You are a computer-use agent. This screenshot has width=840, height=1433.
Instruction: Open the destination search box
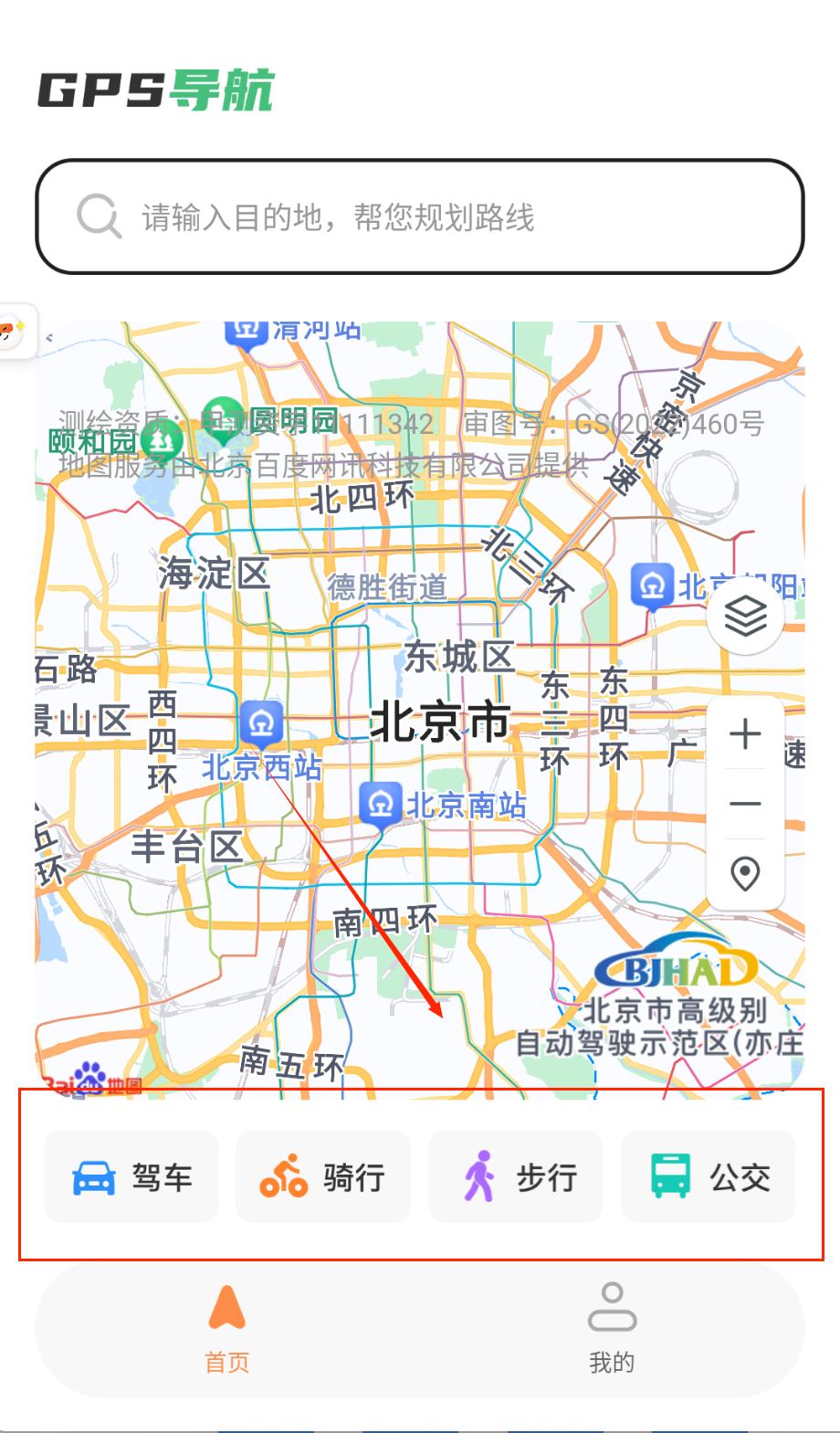click(x=420, y=216)
